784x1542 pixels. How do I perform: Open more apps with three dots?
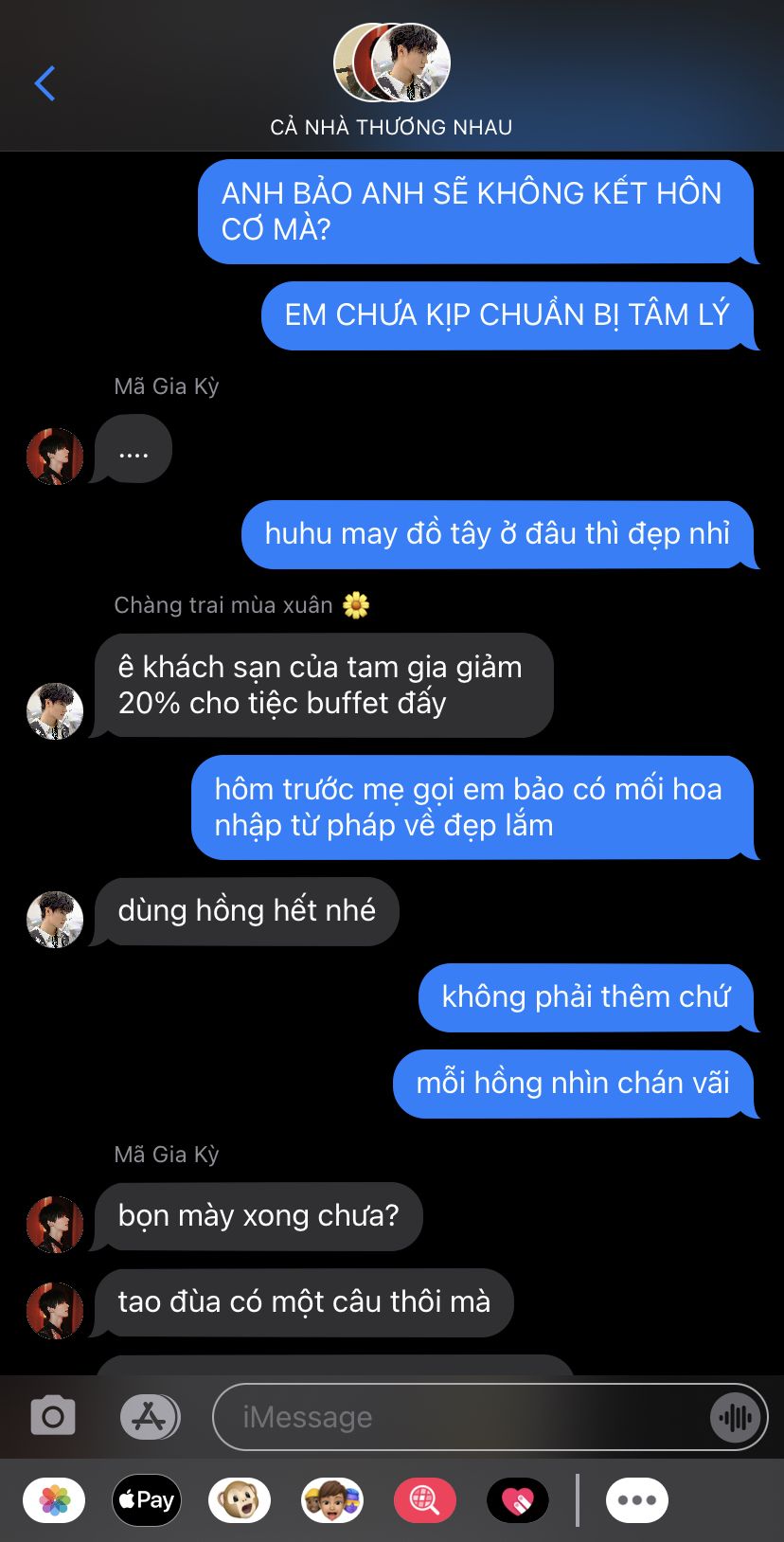click(x=637, y=1500)
